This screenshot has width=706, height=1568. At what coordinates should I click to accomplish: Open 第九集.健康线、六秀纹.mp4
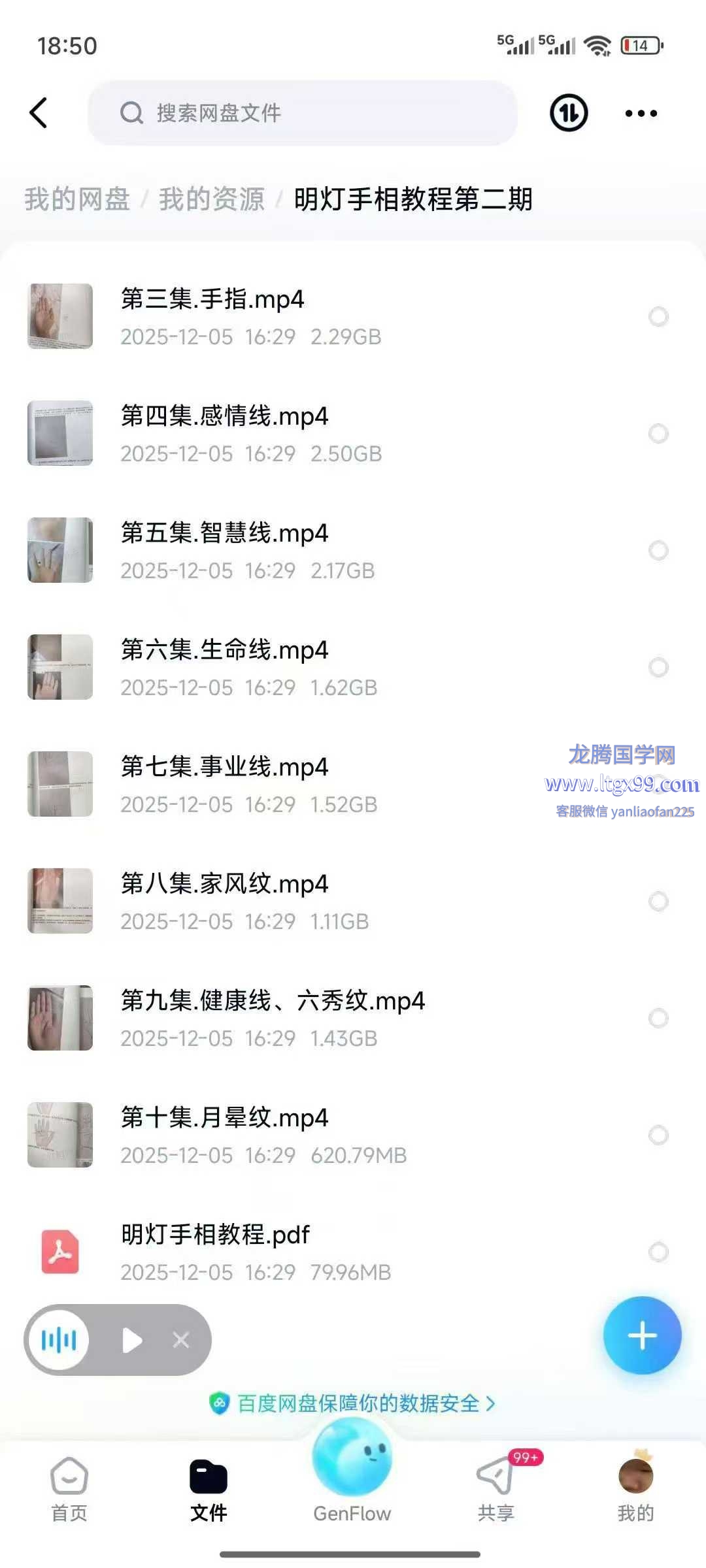point(273,1018)
